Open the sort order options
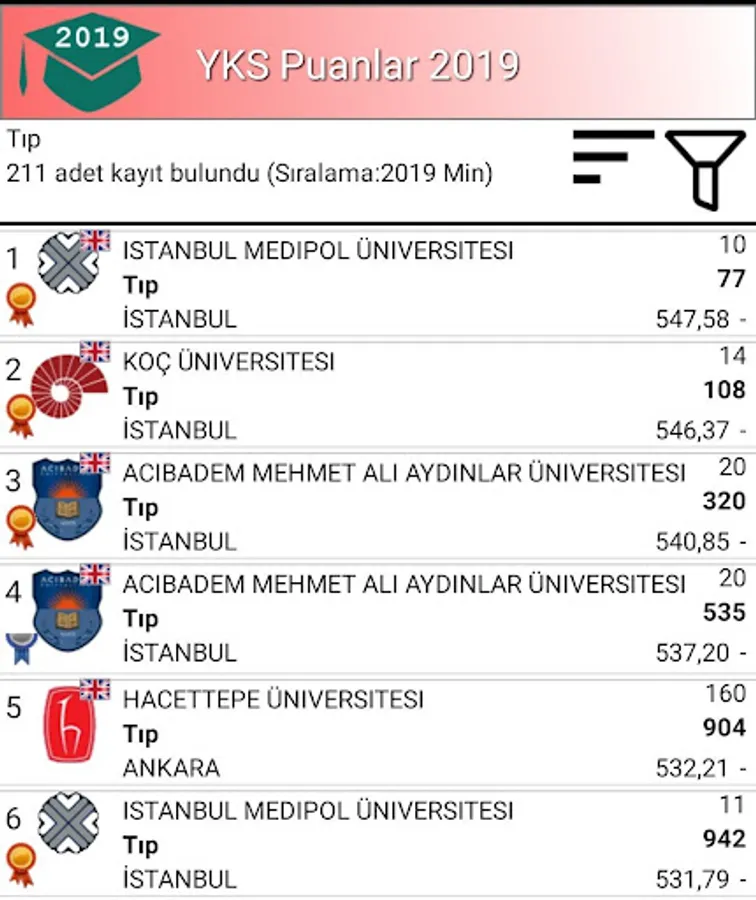The height and width of the screenshot is (900, 756). 611,157
